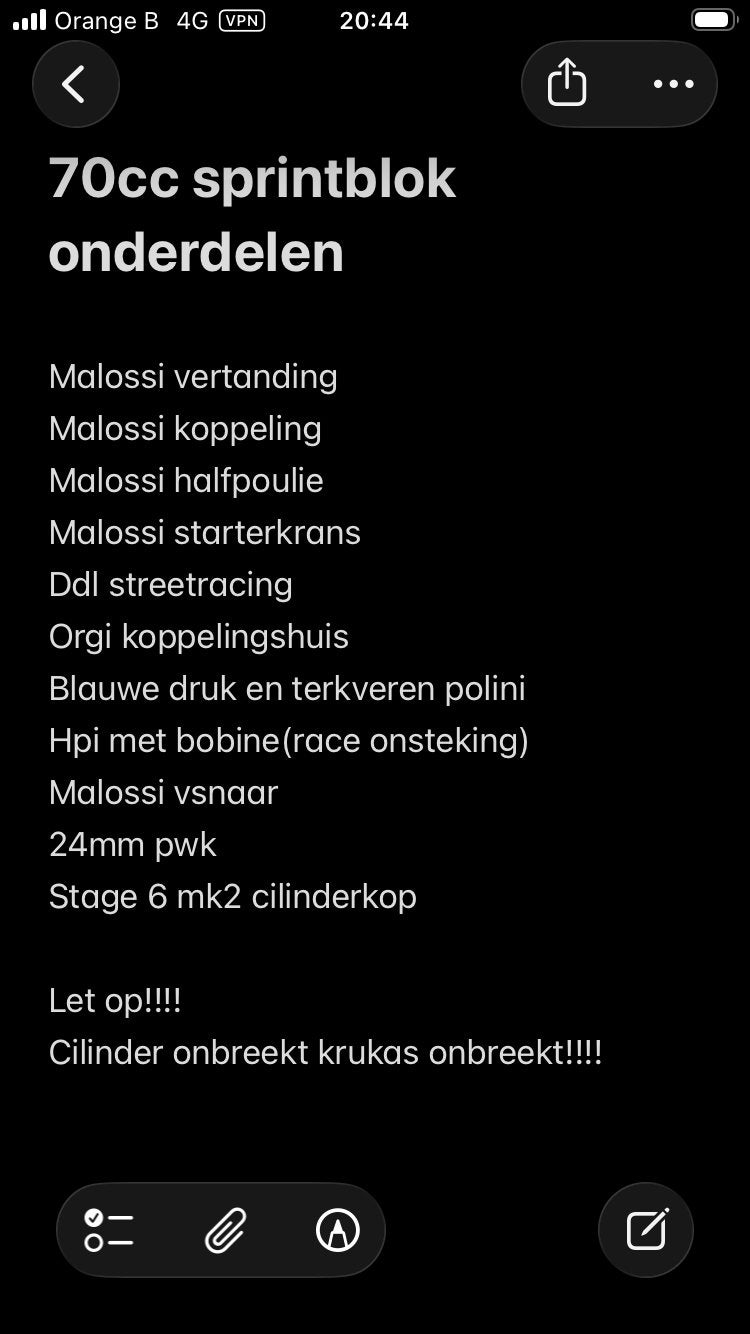Go back to the notes list
This screenshot has width=750, height=1334.
coord(76,84)
